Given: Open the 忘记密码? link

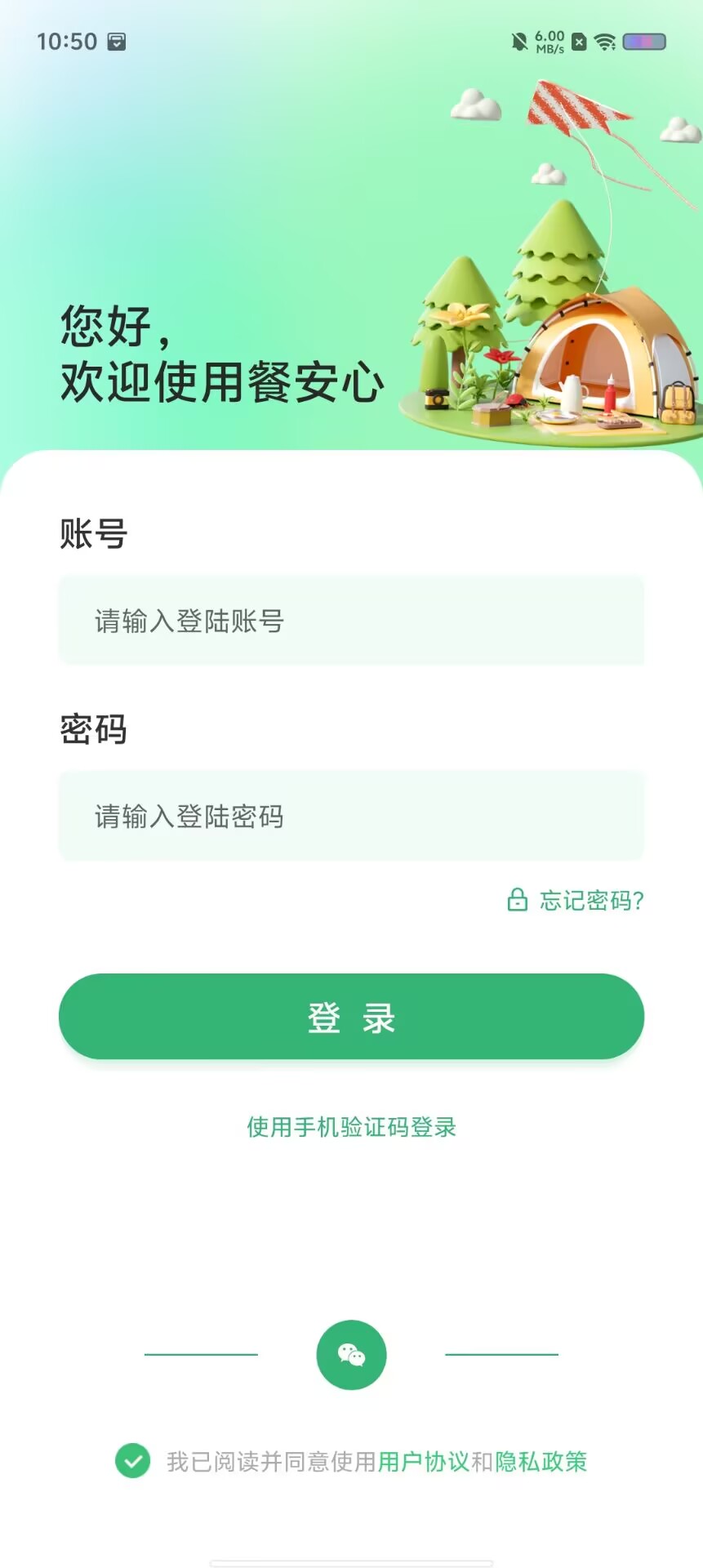Looking at the screenshot, I should coord(576,901).
